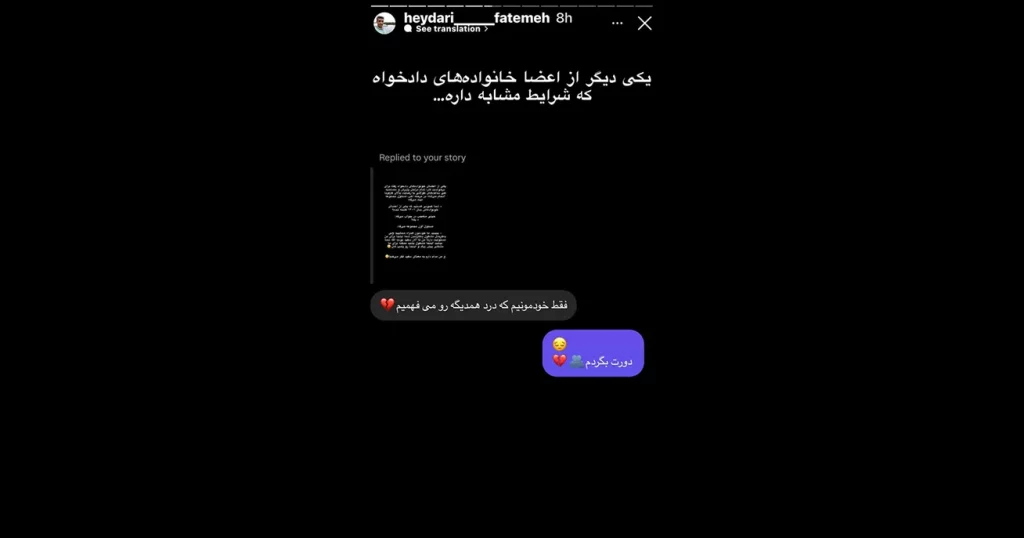Open the heydari______fatemeh username link

coord(476,17)
